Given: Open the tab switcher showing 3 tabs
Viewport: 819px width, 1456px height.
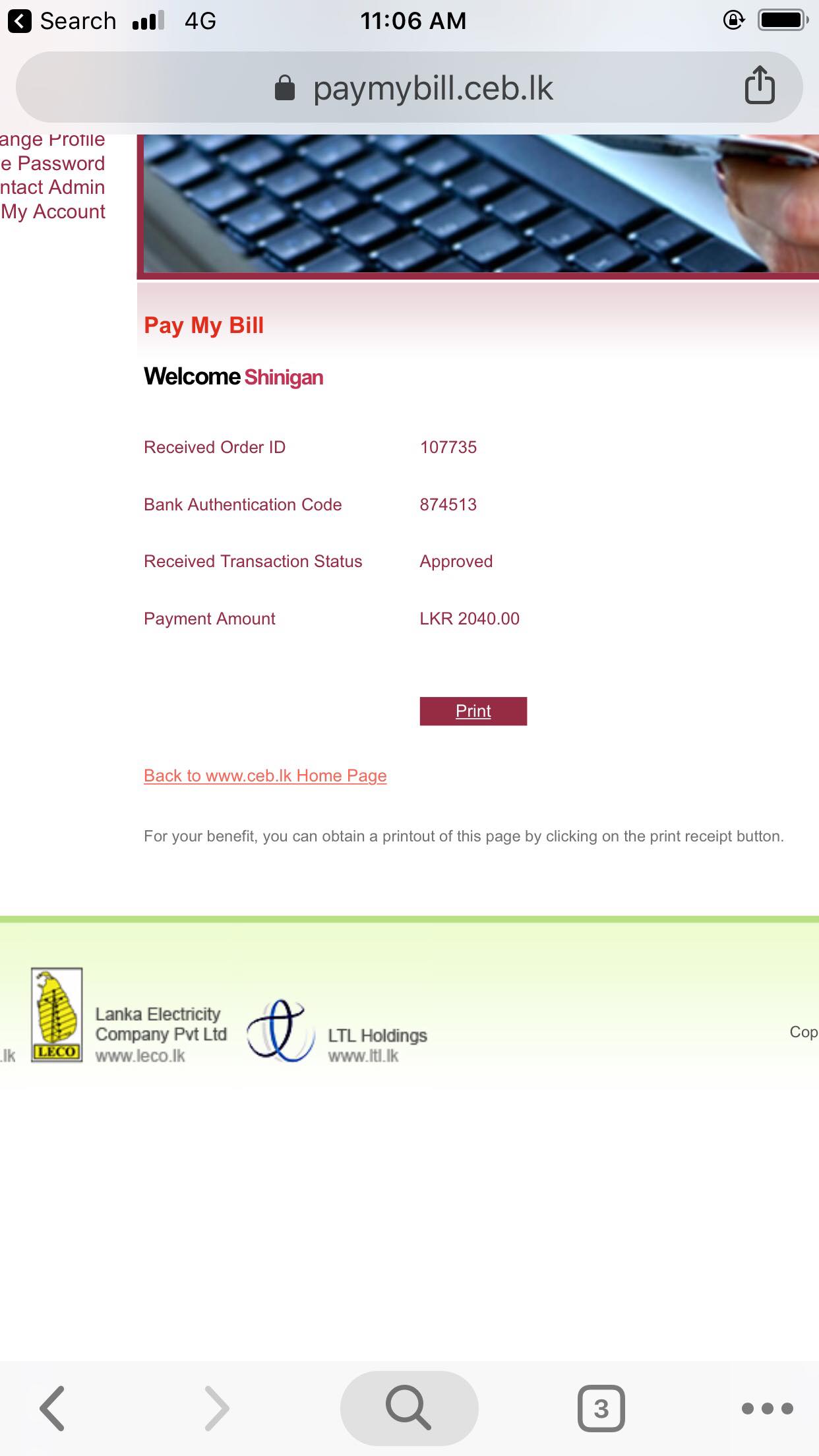Looking at the screenshot, I should 601,1409.
